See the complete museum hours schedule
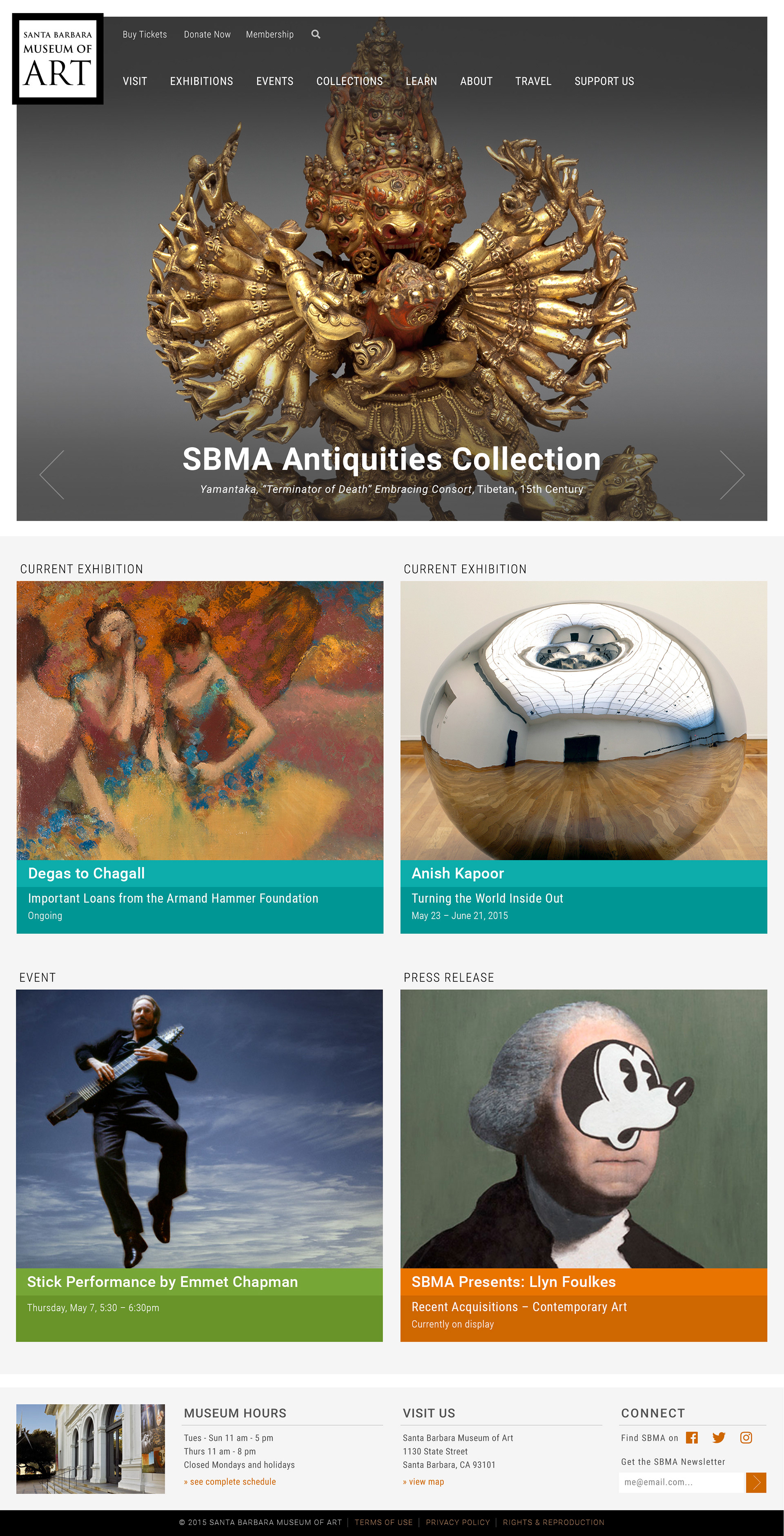 tap(230, 1482)
